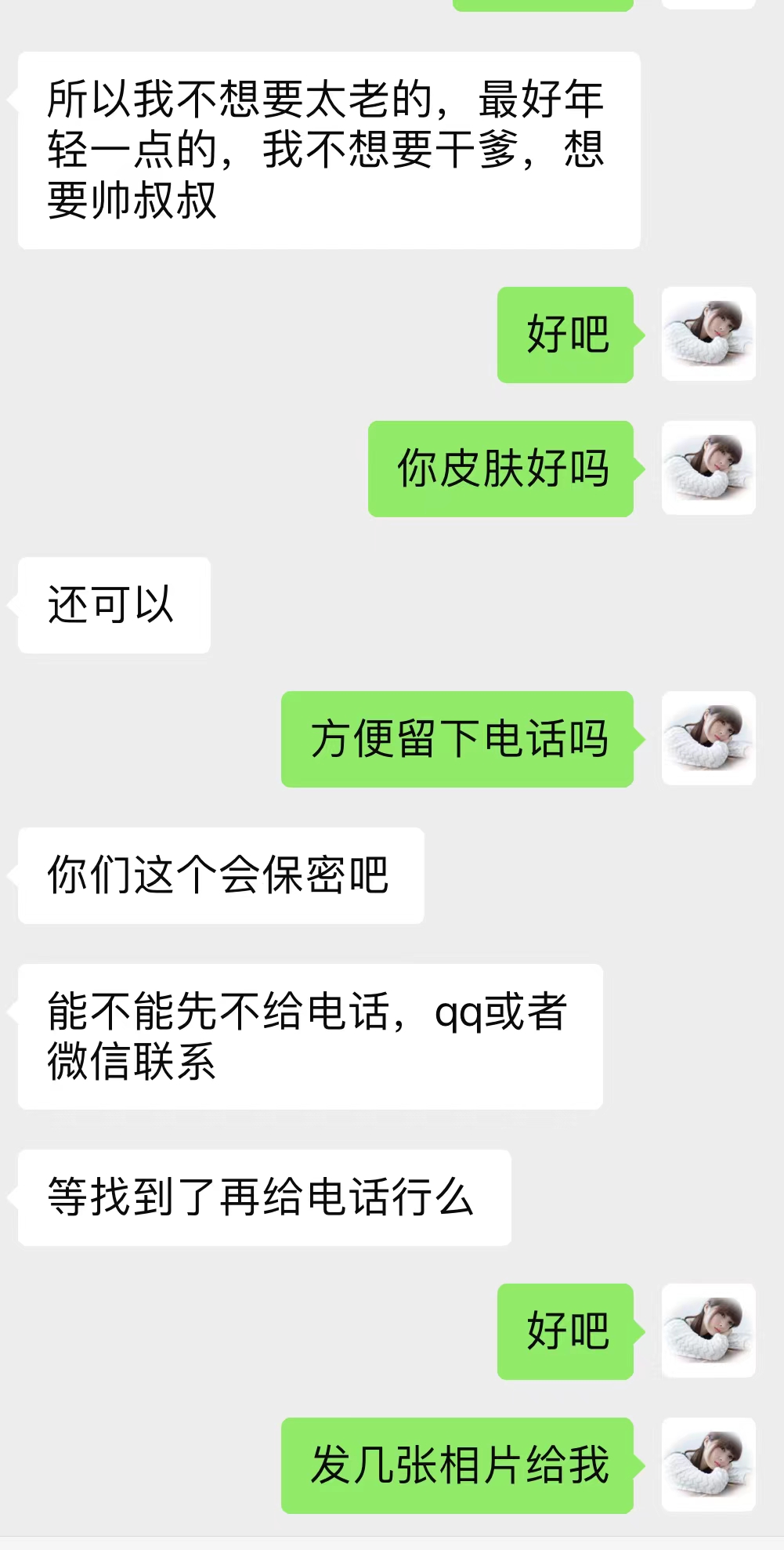Viewport: 784px width, 1550px height.
Task: Open sender's avatar beside "你皮肤好吗" message
Action: 708,468
